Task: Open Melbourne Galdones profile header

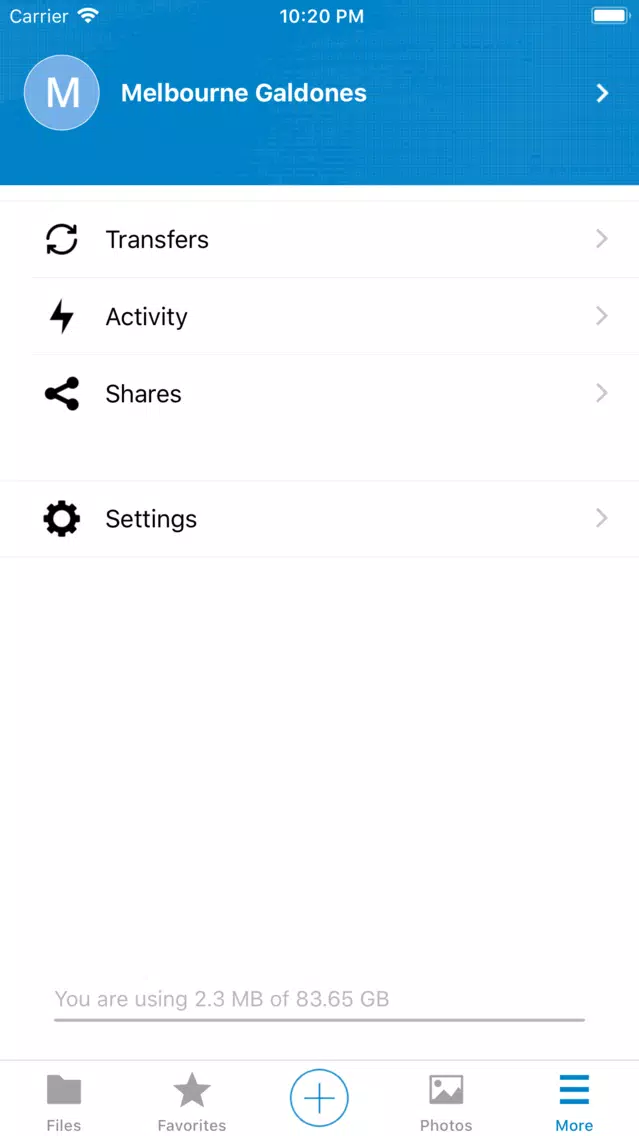Action: pyautogui.click(x=320, y=93)
